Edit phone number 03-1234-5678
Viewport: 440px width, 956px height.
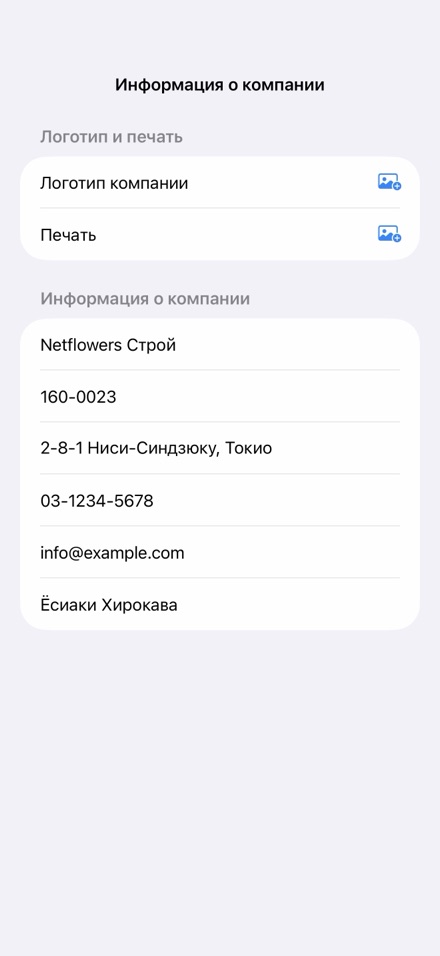coord(220,501)
